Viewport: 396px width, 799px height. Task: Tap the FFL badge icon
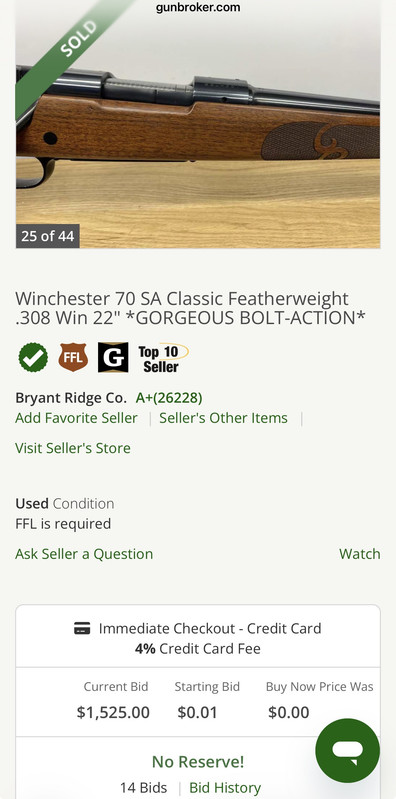coord(73,357)
